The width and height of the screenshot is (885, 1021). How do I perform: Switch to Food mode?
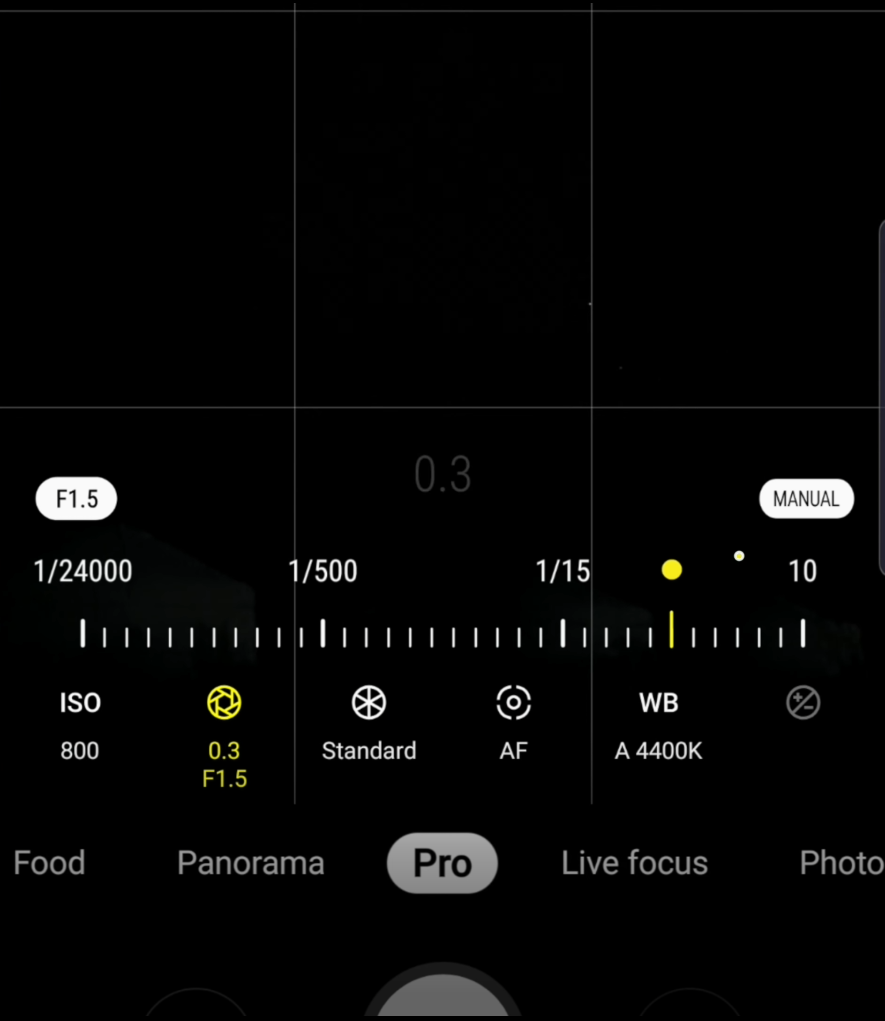pos(49,863)
